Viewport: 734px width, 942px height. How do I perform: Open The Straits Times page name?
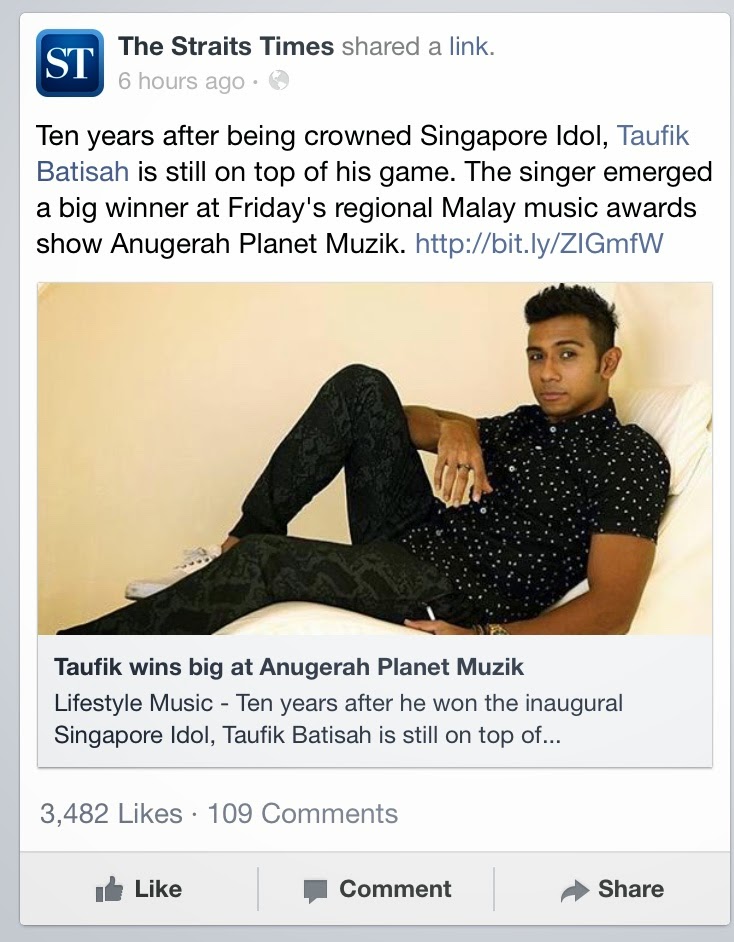pos(226,46)
